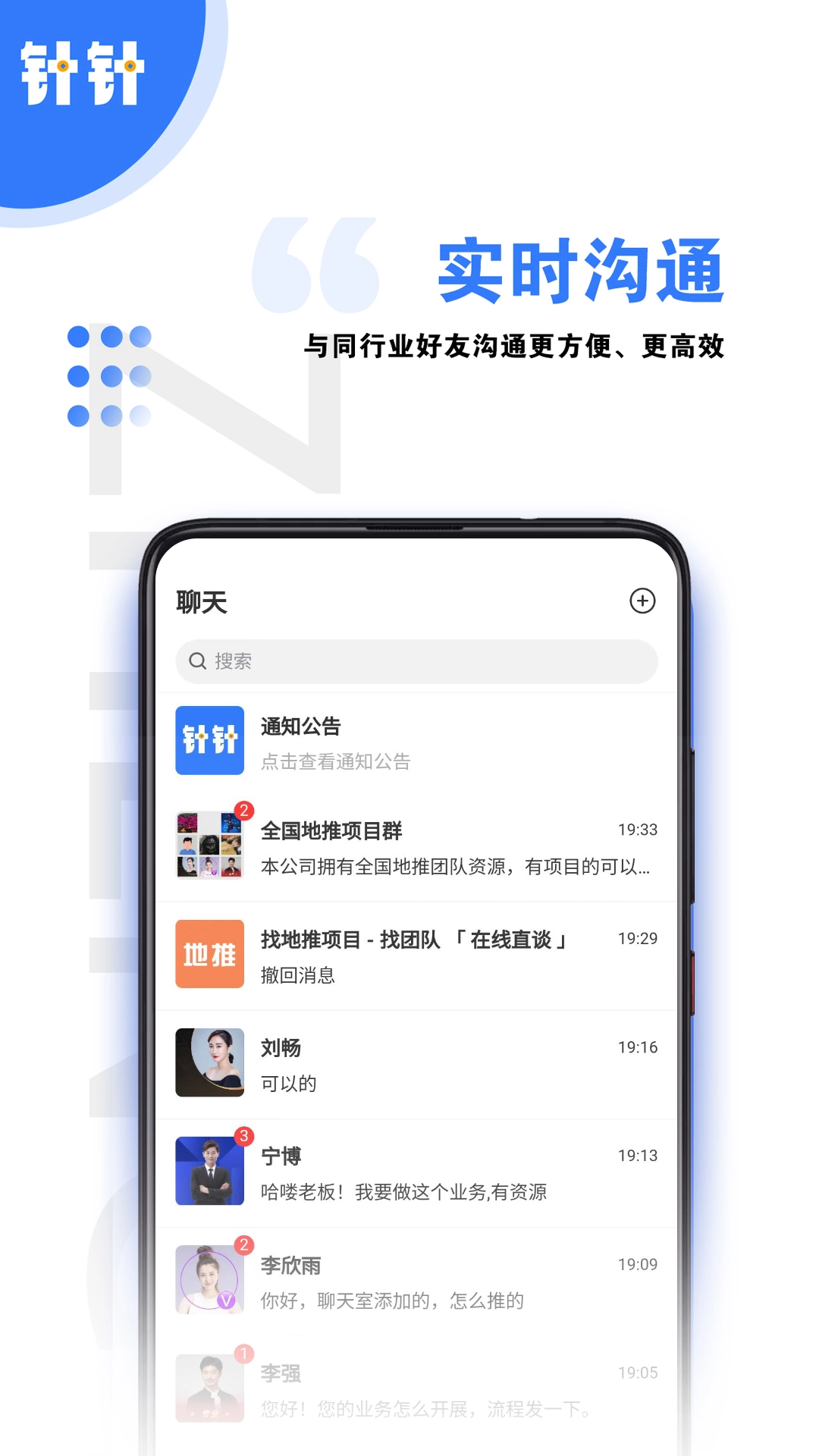Click the magnifier icon in the search bar
The image size is (819, 1456).
click(198, 661)
